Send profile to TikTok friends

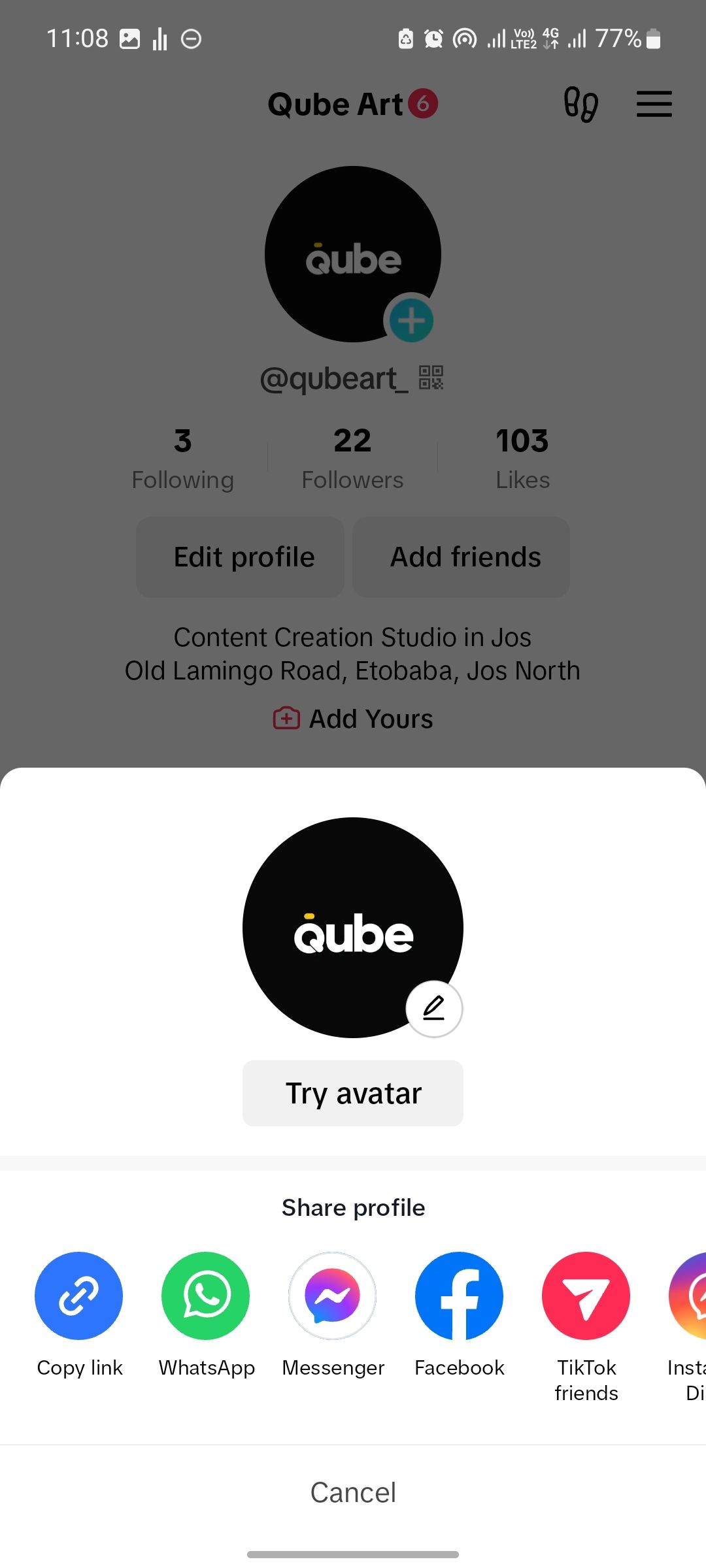tap(585, 1298)
